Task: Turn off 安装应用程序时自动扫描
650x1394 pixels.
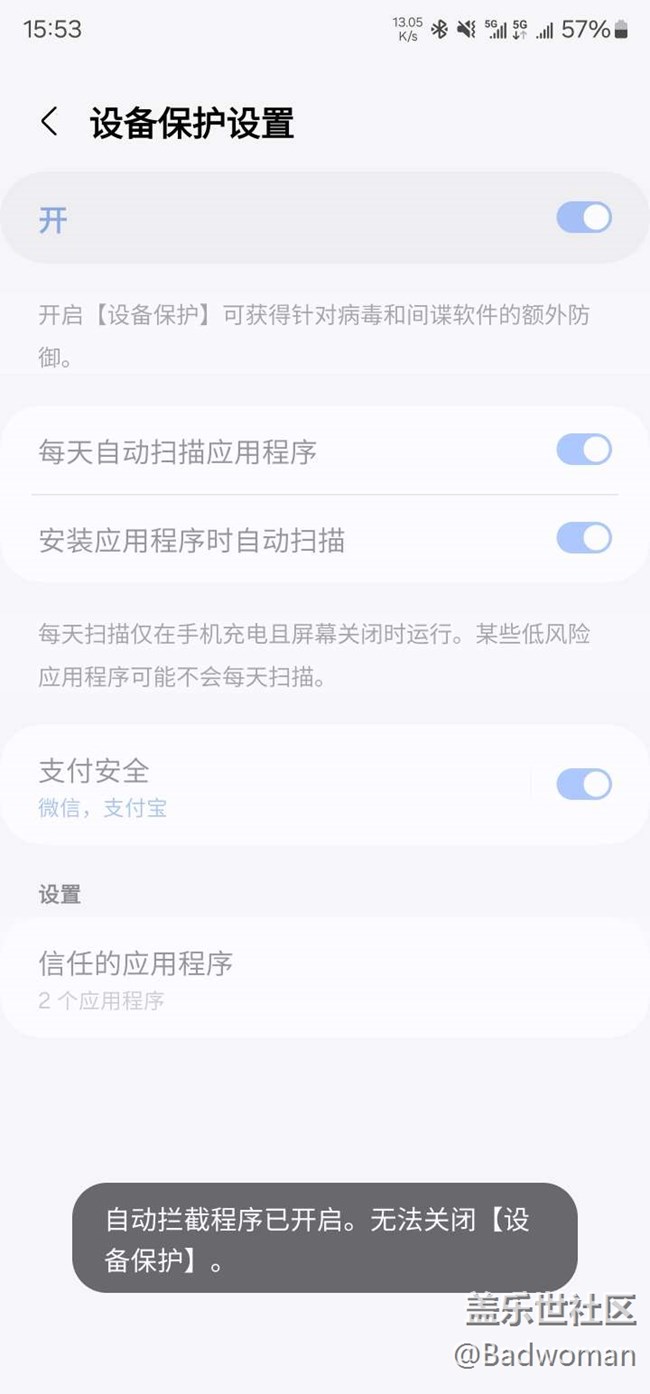Action: (583, 538)
